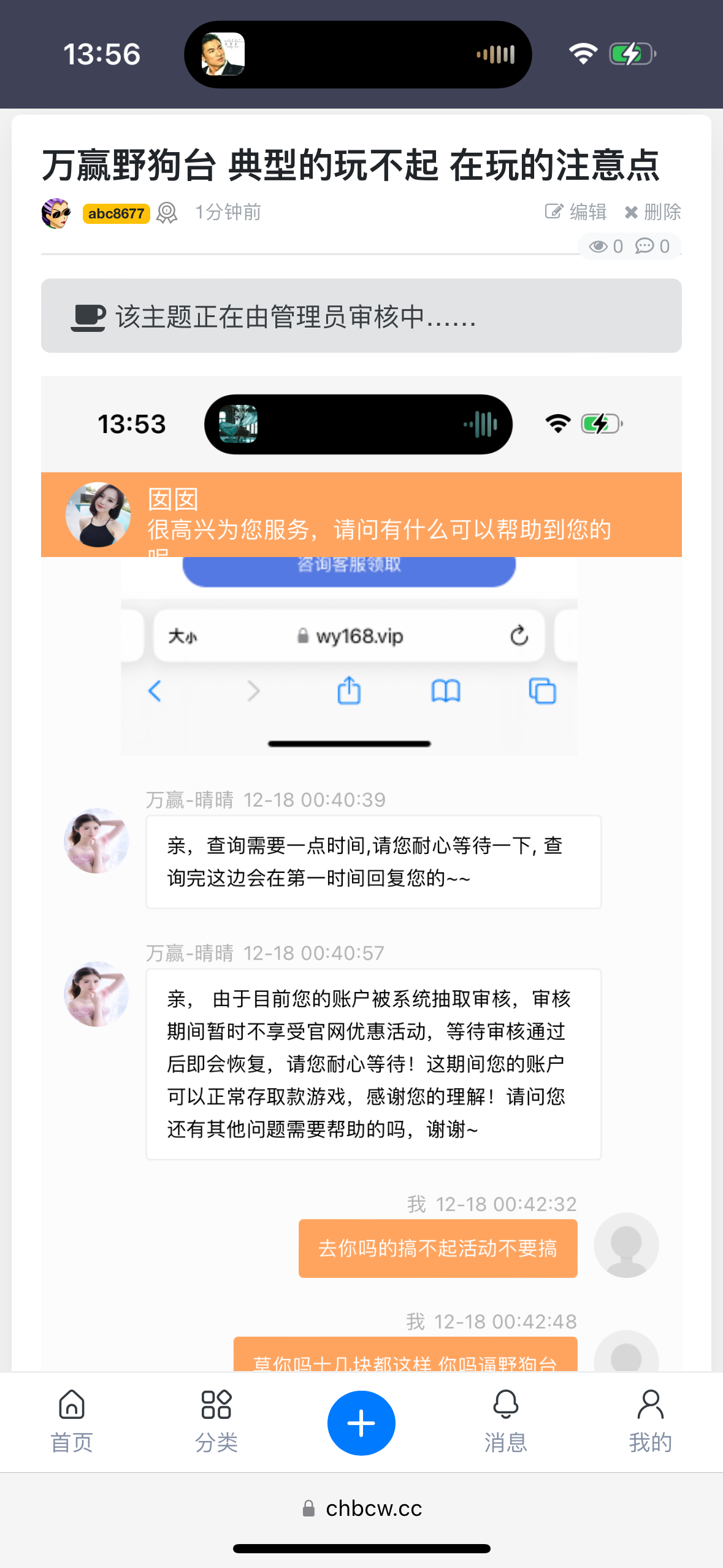This screenshot has height=1568, width=723.
Task: Create a new post with plus button
Action: coord(361,1423)
